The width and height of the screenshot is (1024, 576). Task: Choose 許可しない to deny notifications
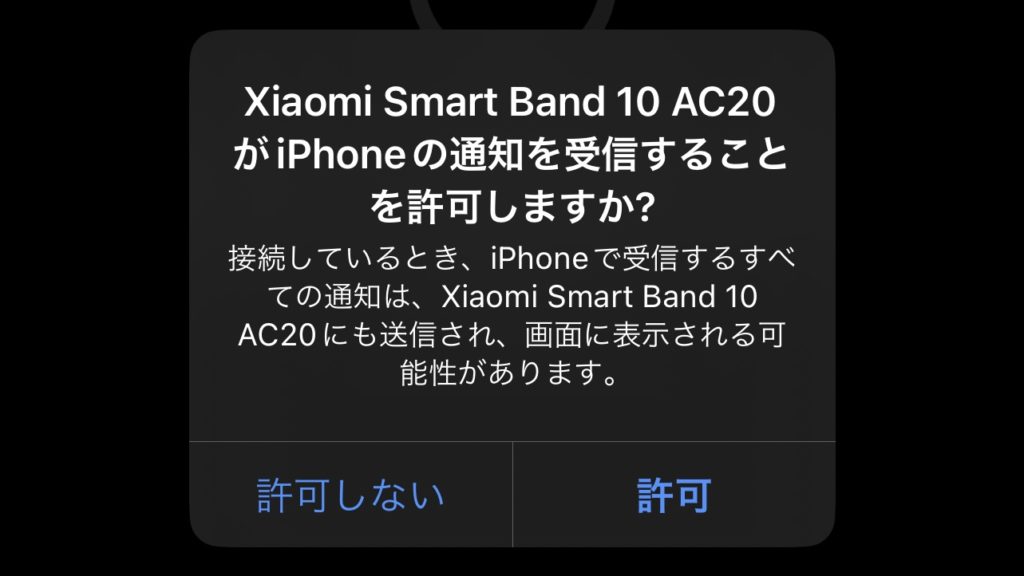351,495
